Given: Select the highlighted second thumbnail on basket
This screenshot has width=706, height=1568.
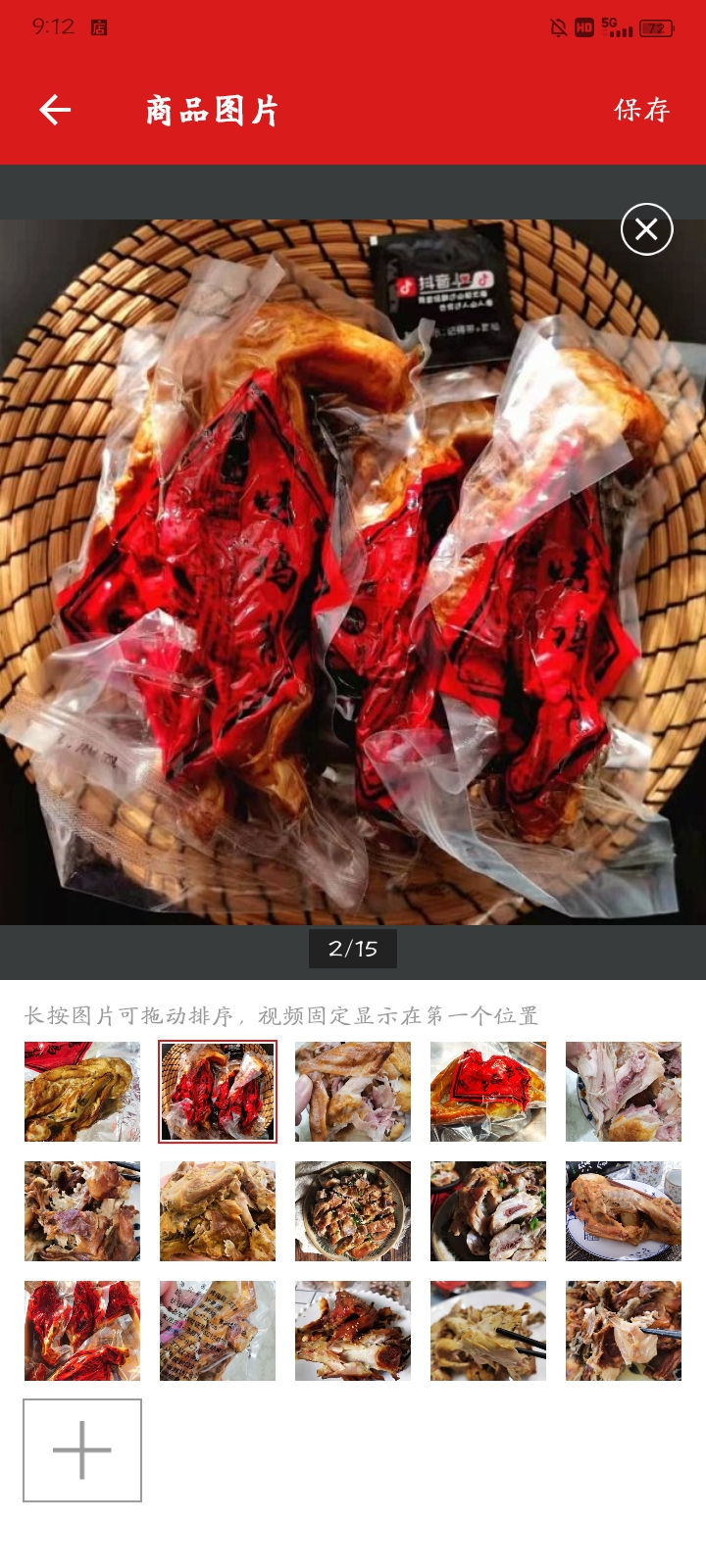Looking at the screenshot, I should click(x=218, y=1092).
